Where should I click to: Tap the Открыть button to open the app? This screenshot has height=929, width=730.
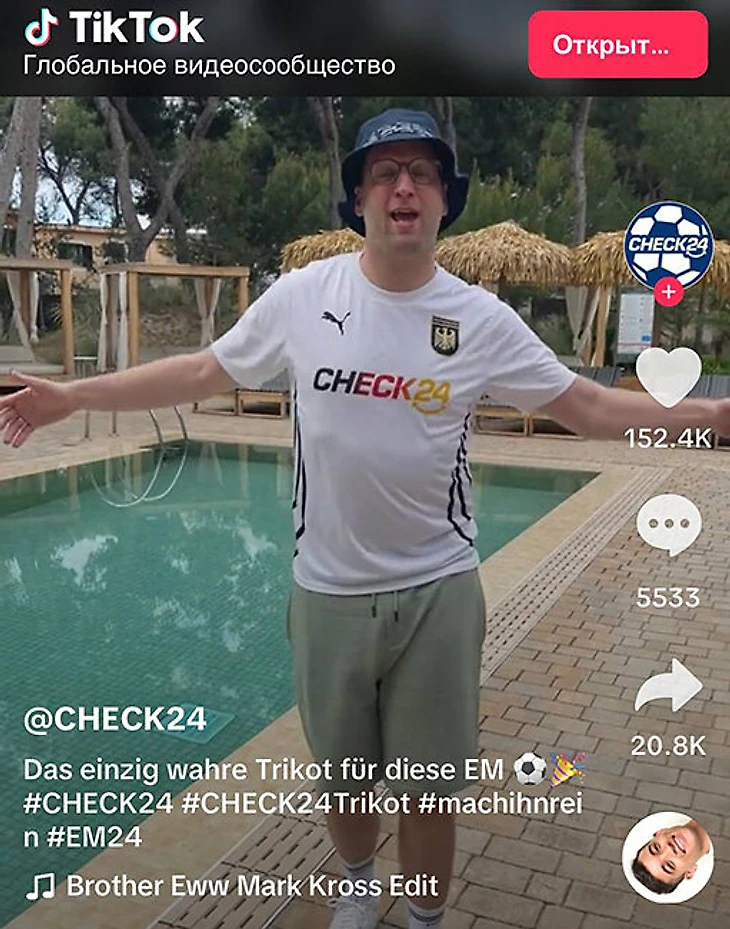(x=617, y=45)
